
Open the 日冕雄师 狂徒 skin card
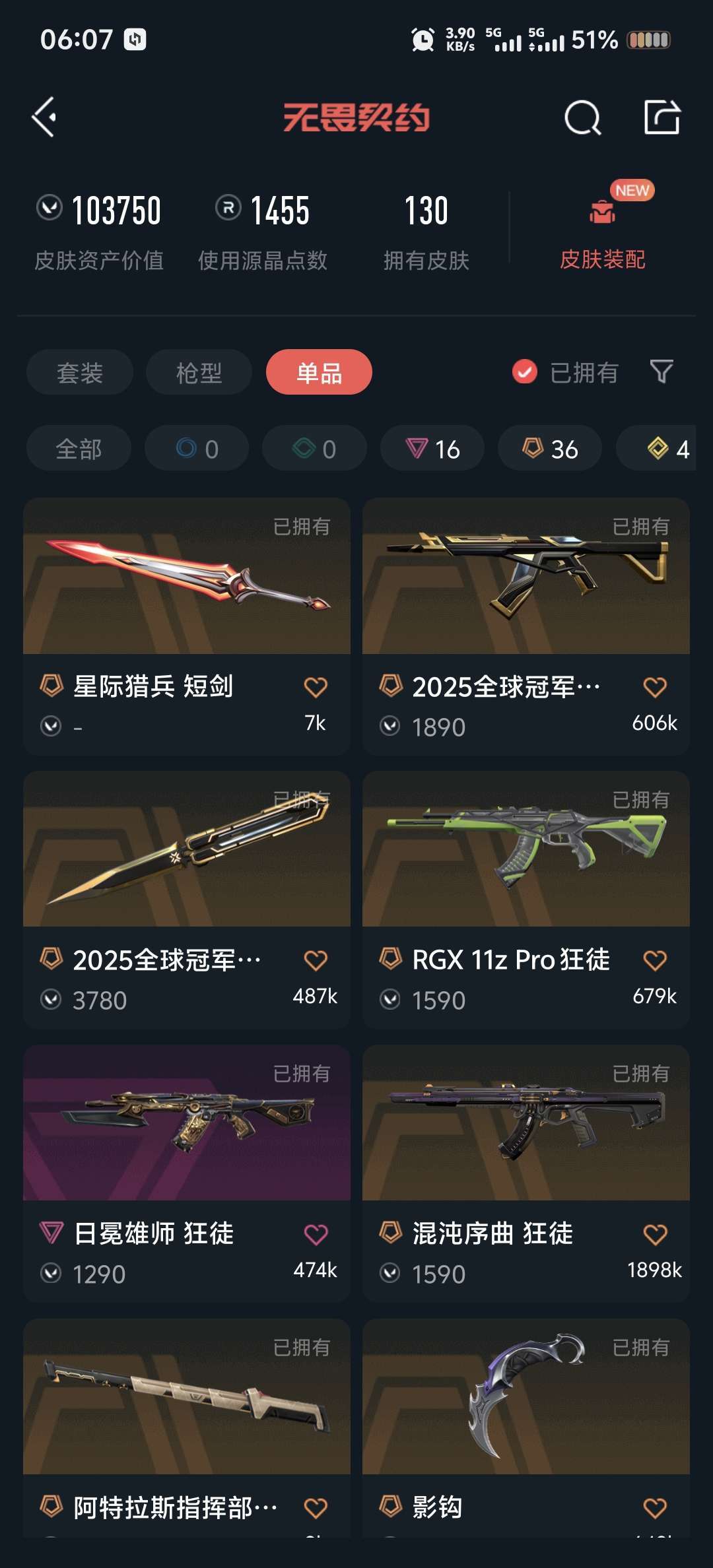tap(186, 1125)
